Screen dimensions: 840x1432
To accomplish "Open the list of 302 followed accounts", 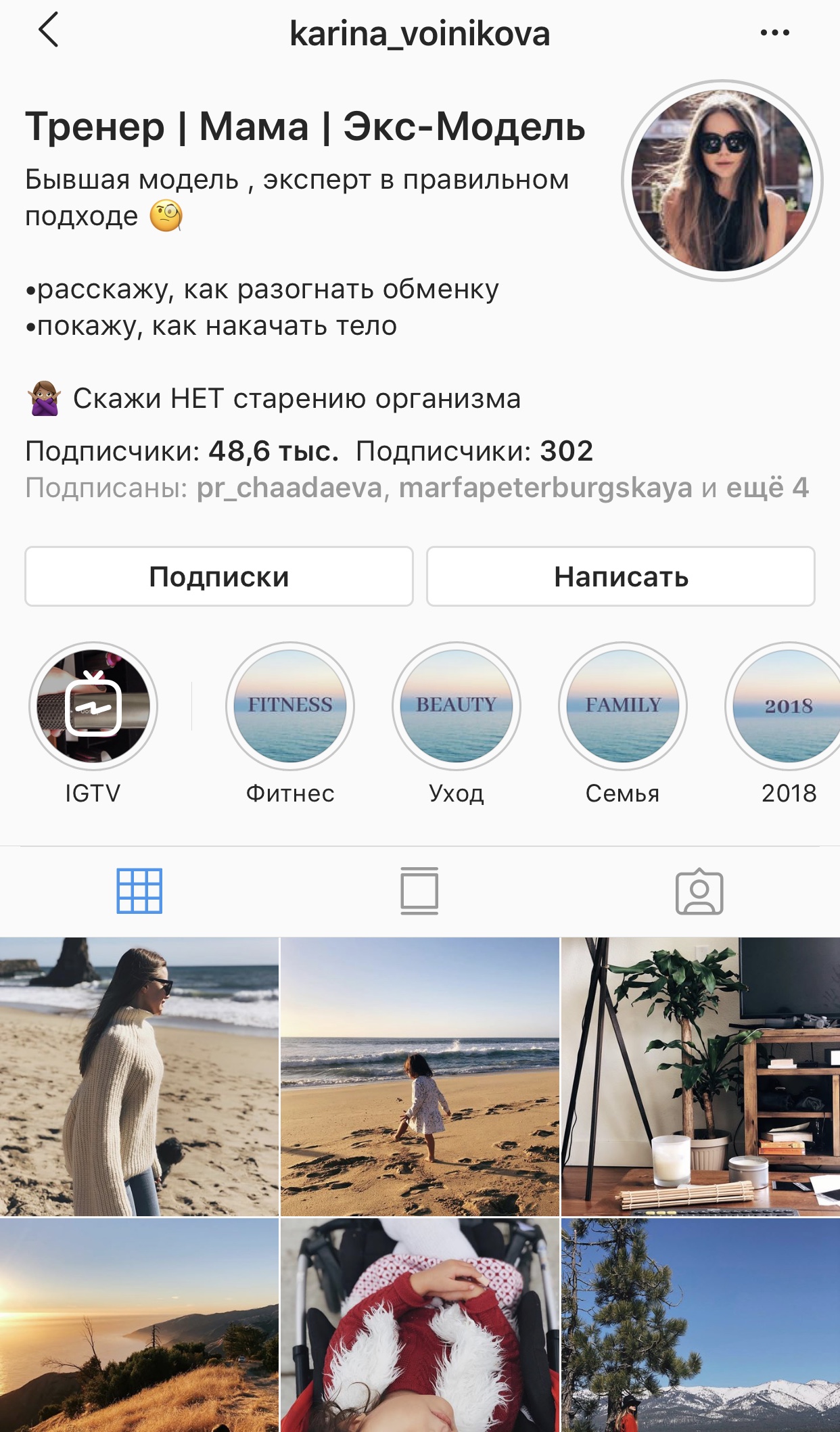I will pos(475,451).
